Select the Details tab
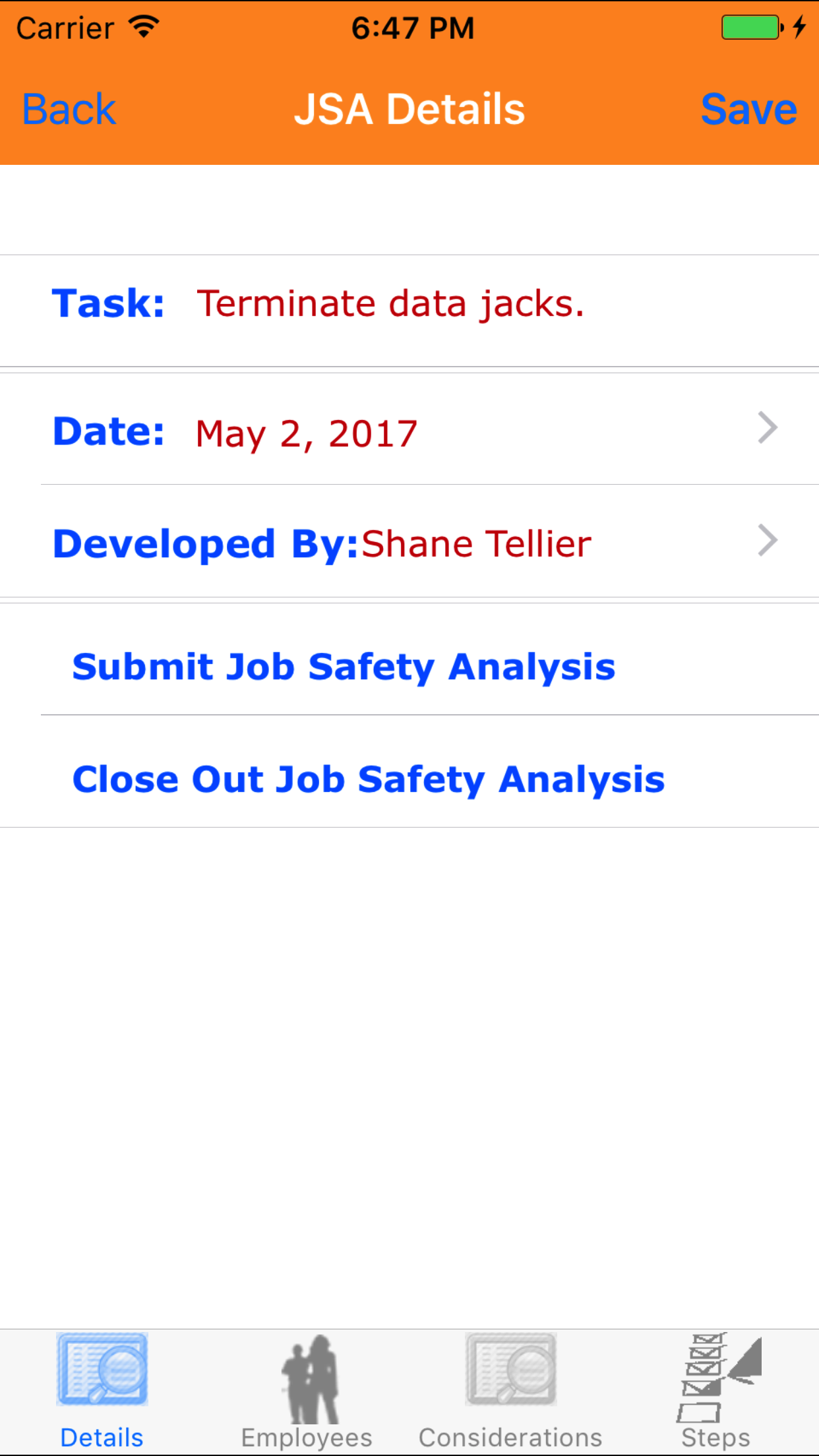The width and height of the screenshot is (819, 1456). (x=102, y=1391)
